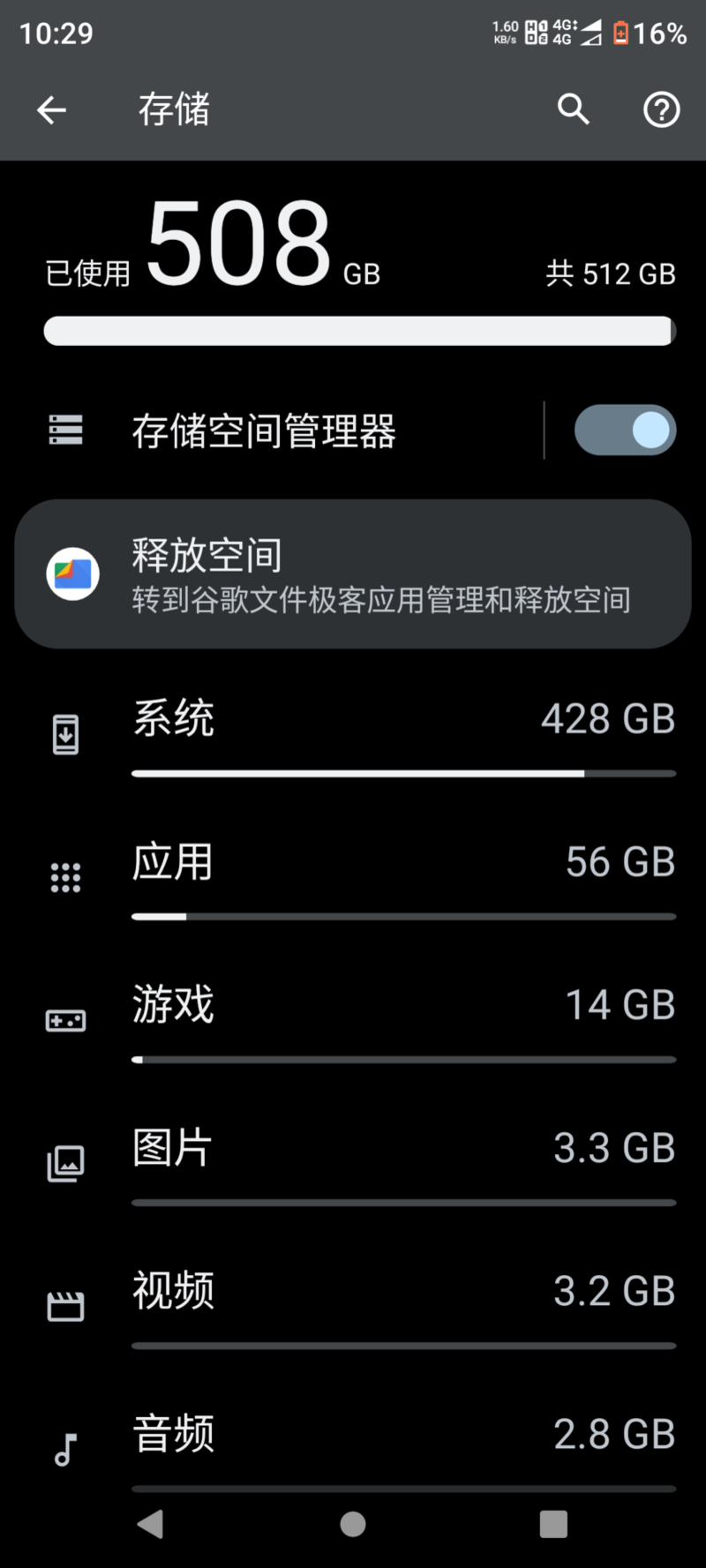Open recent apps from navigation bar
Viewport: 706px width, 1568px height.
[553, 1524]
